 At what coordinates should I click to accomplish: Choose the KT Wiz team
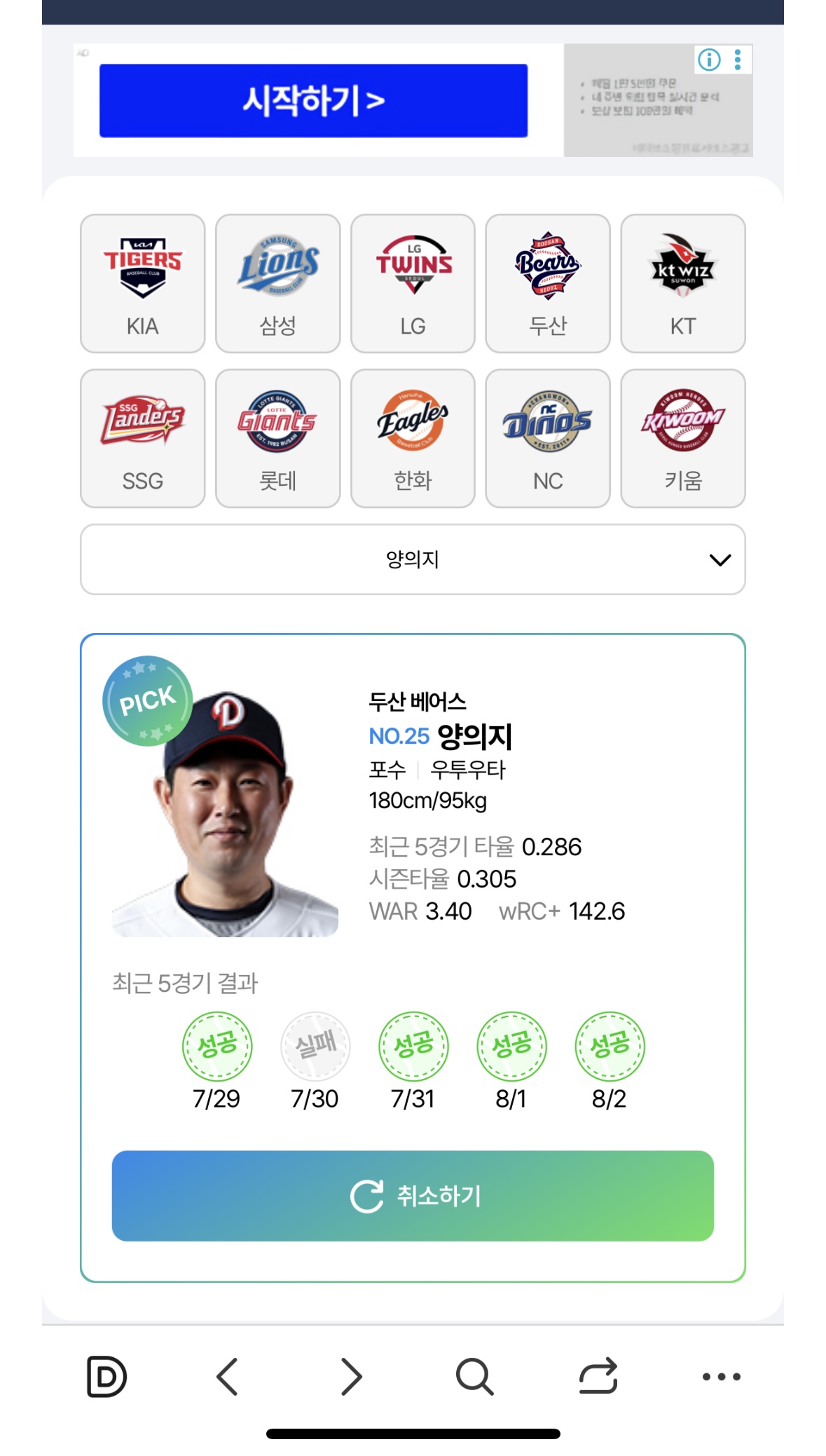tap(682, 283)
